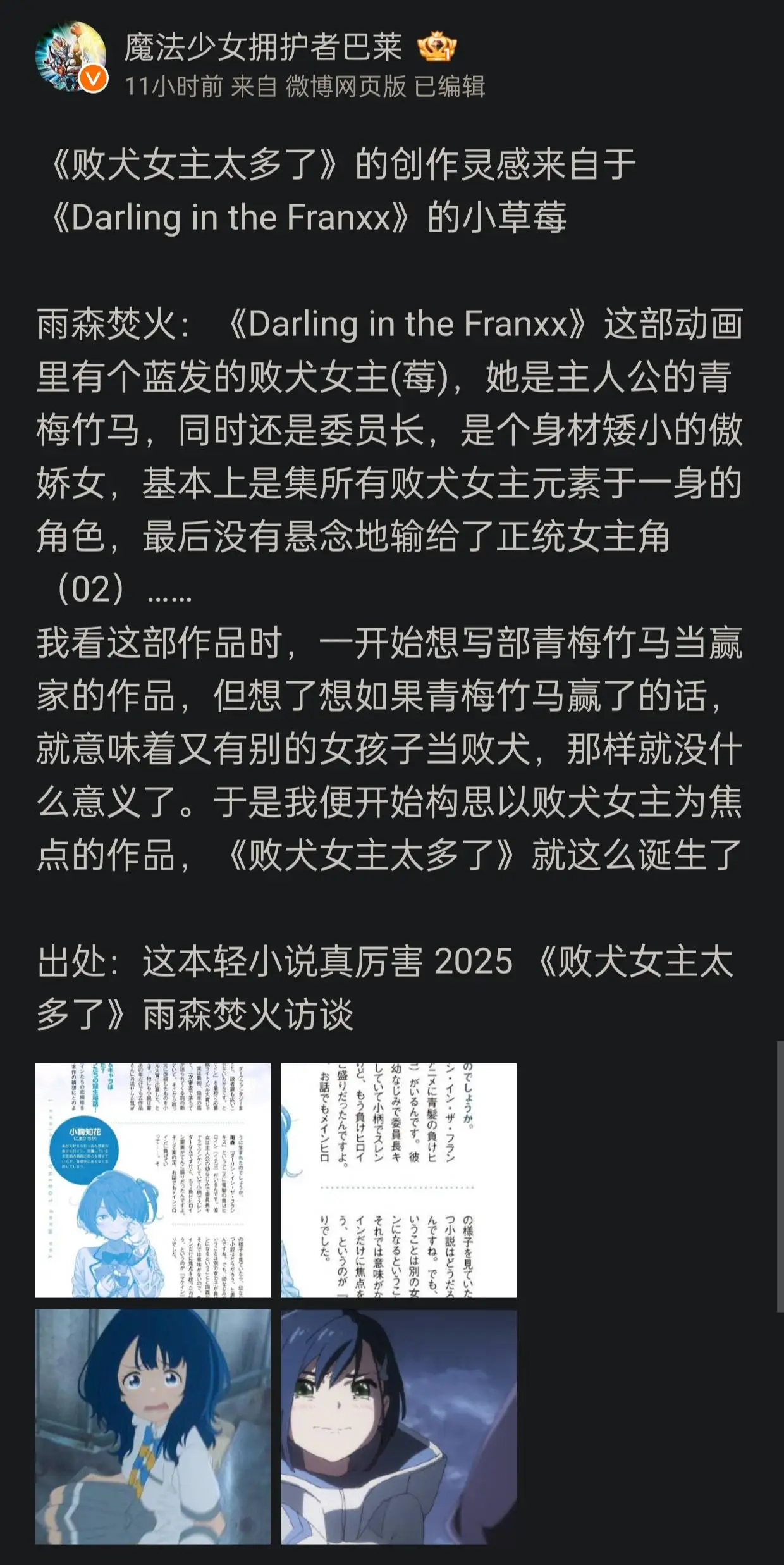Image resolution: width=784 pixels, height=1565 pixels.
Task: Open the first image with blue circle 小鞠知花
Action: coord(153,1180)
